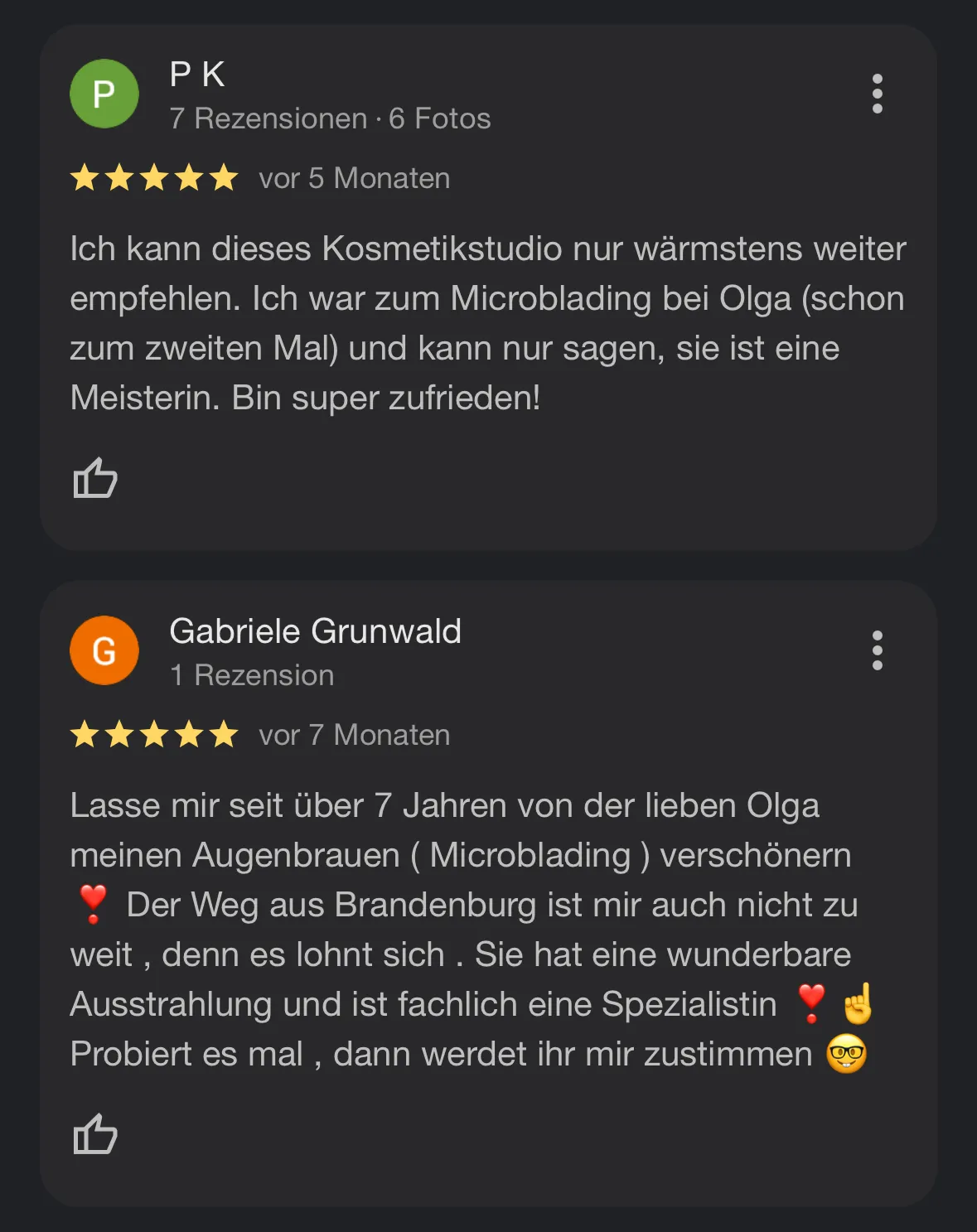Open overflow menu on P K's review

click(x=877, y=94)
